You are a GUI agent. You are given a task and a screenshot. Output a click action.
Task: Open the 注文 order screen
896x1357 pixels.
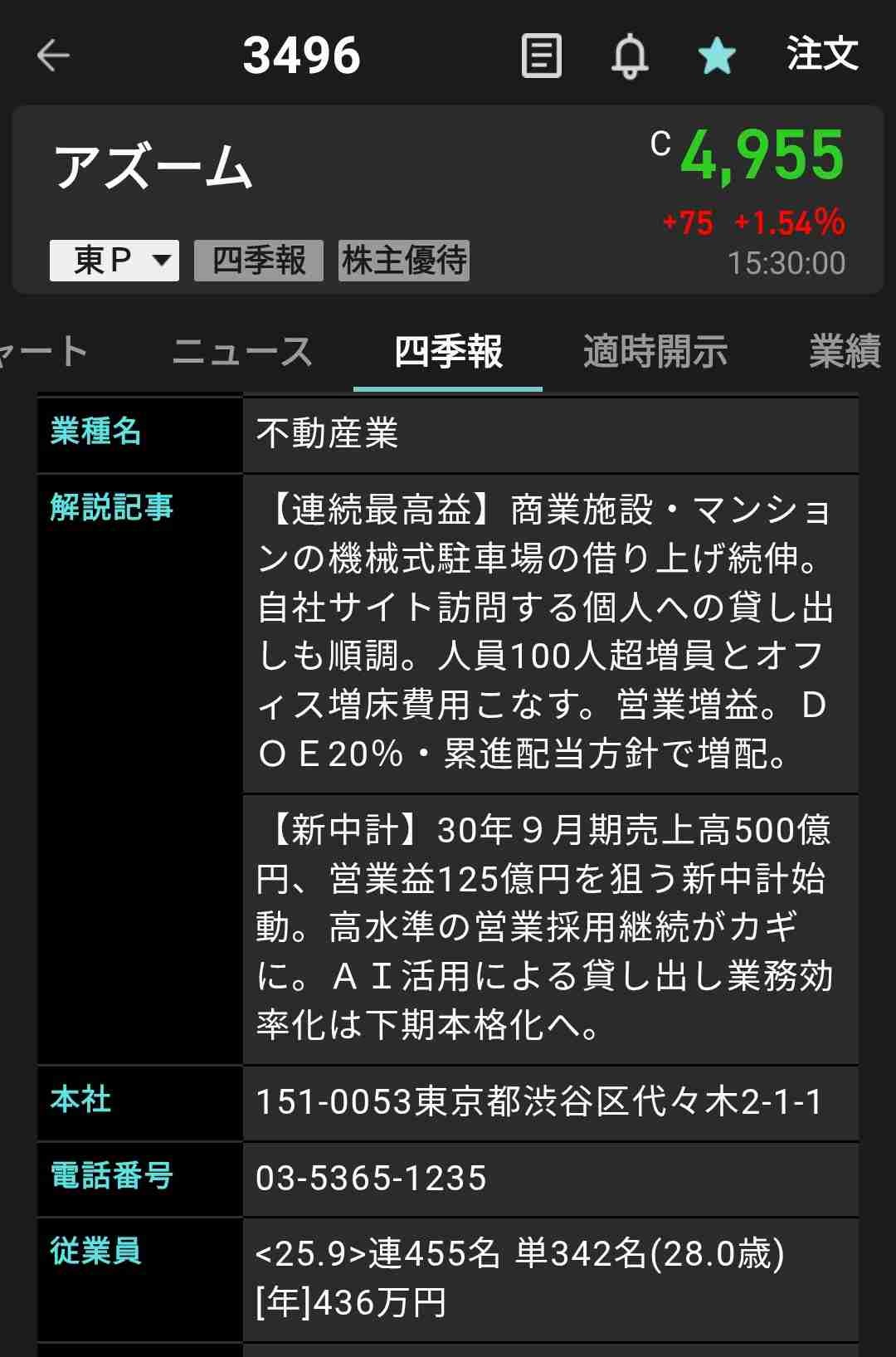pos(821,54)
